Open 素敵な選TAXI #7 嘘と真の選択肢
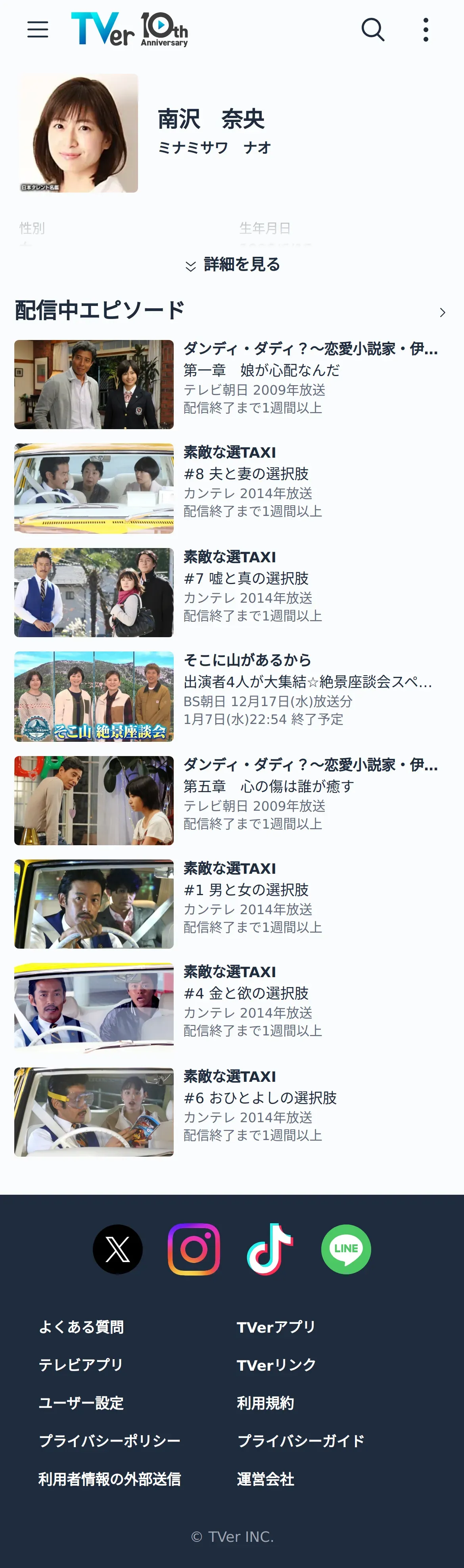Screen dimensions: 464x1568 232,592
